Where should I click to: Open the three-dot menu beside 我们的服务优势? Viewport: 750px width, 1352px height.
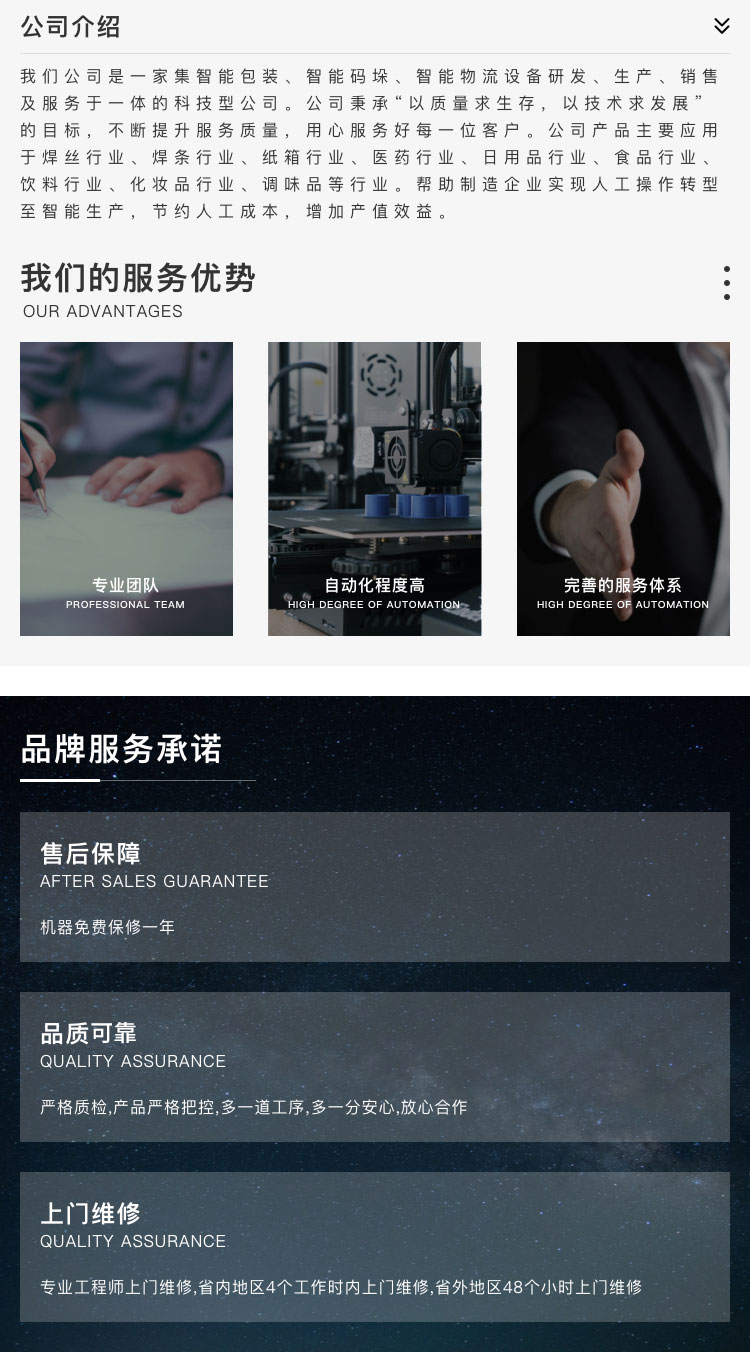(x=726, y=283)
